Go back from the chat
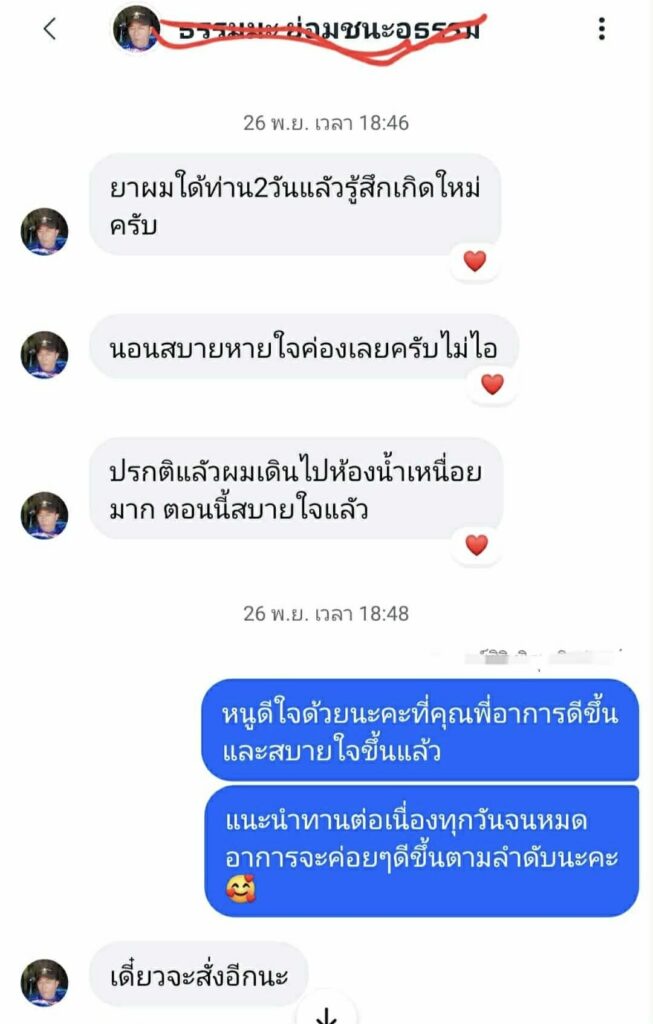 [49, 29]
